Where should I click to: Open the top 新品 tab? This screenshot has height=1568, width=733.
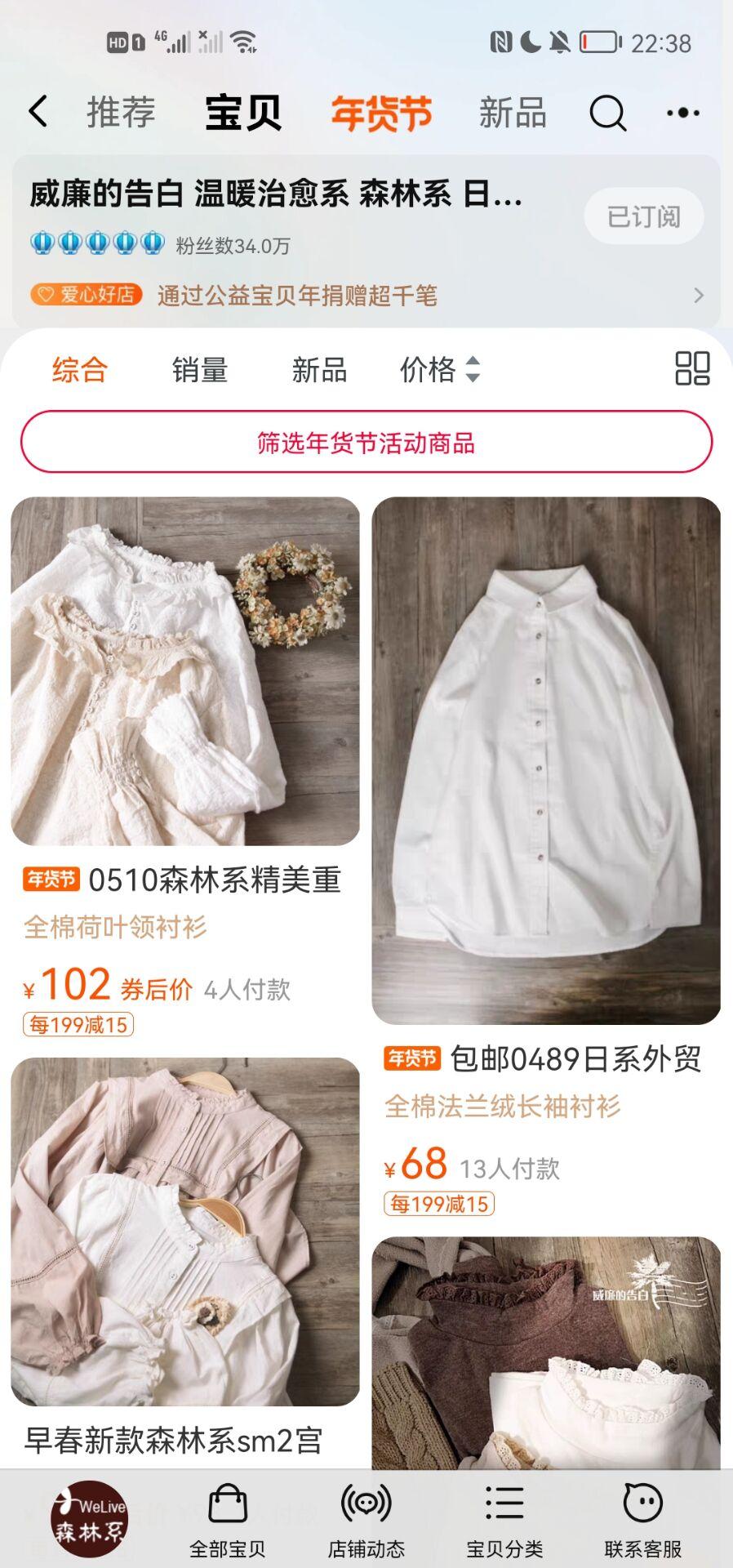[x=512, y=113]
